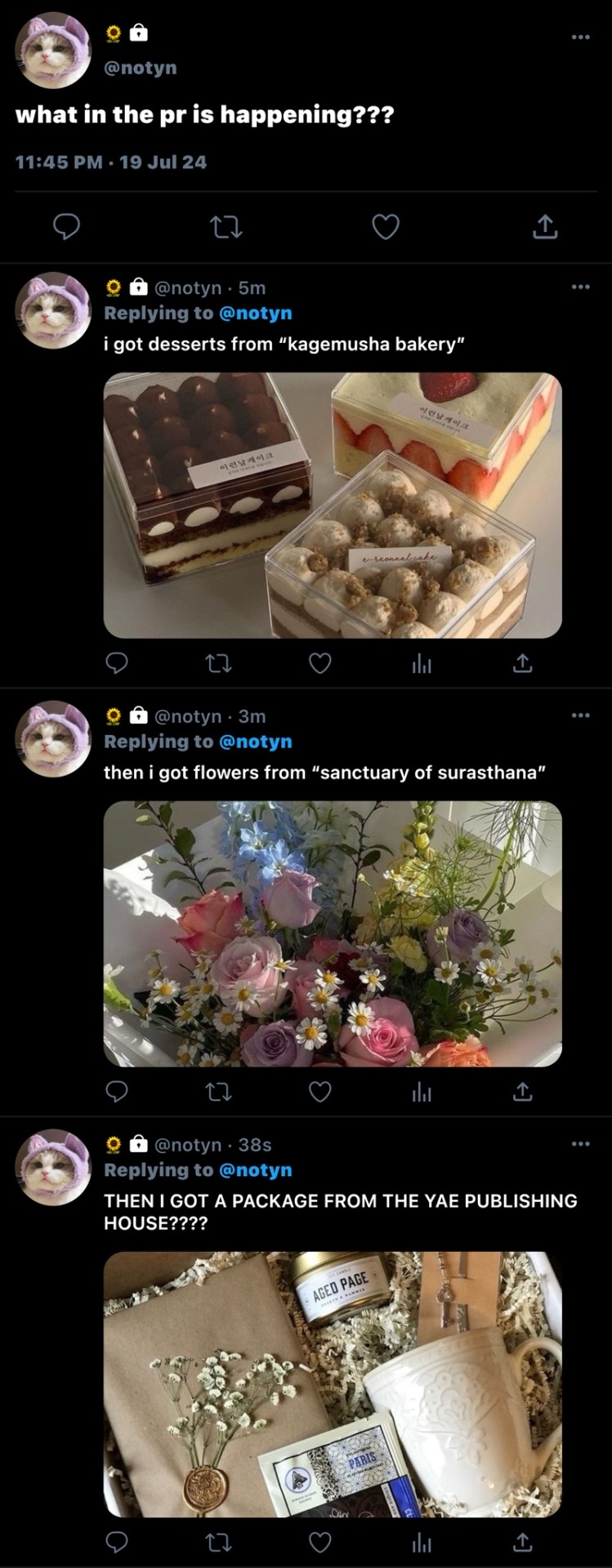Viewport: 612px width, 1568px height.
Task: Reply to the "what in the pr" tweet
Action: (66, 226)
